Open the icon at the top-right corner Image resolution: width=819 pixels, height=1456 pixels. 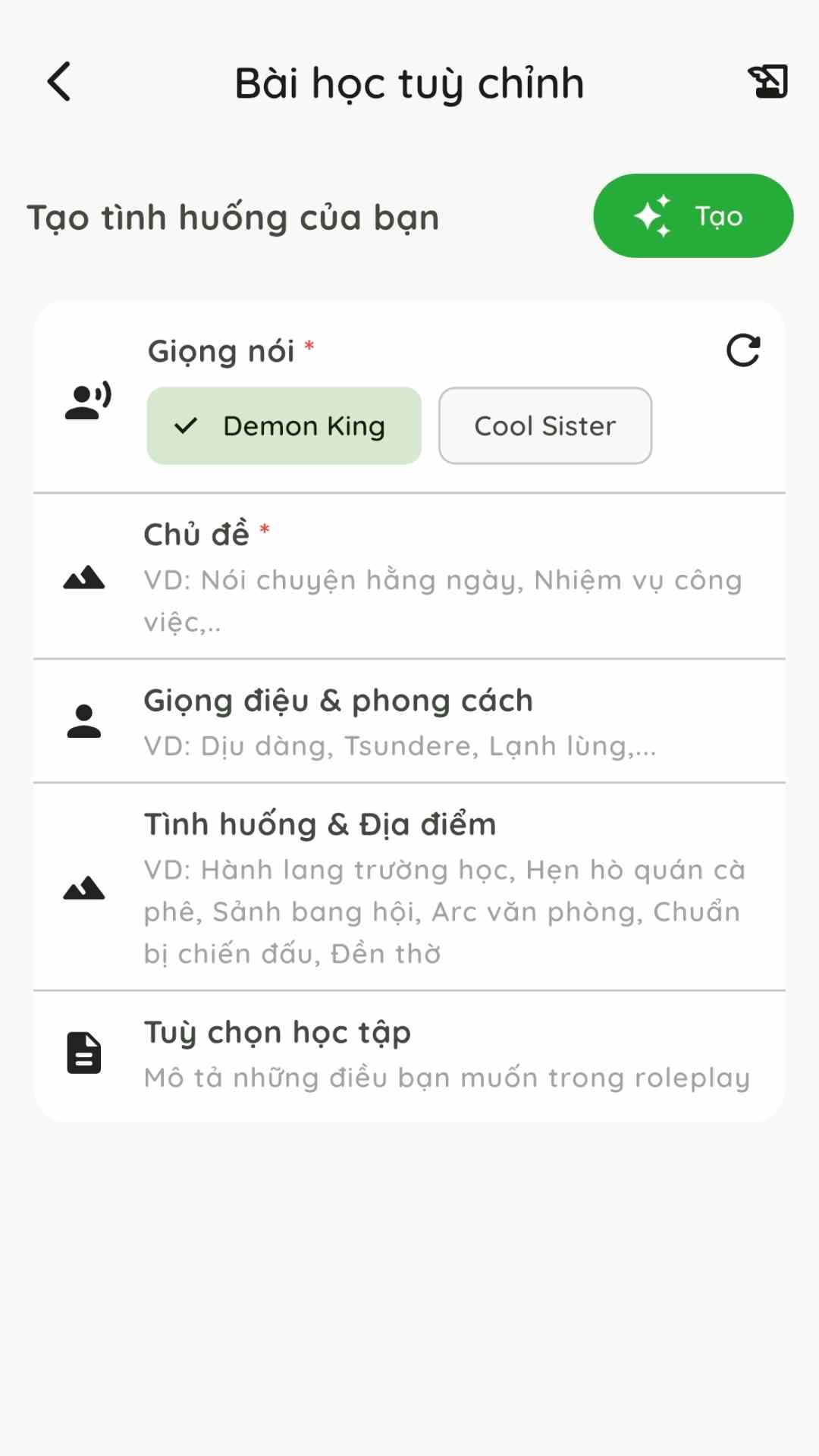click(767, 82)
